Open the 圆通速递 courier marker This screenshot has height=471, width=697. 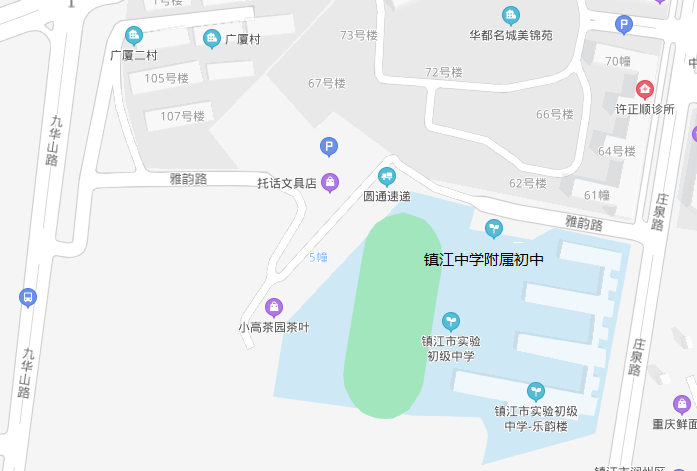coord(387,177)
